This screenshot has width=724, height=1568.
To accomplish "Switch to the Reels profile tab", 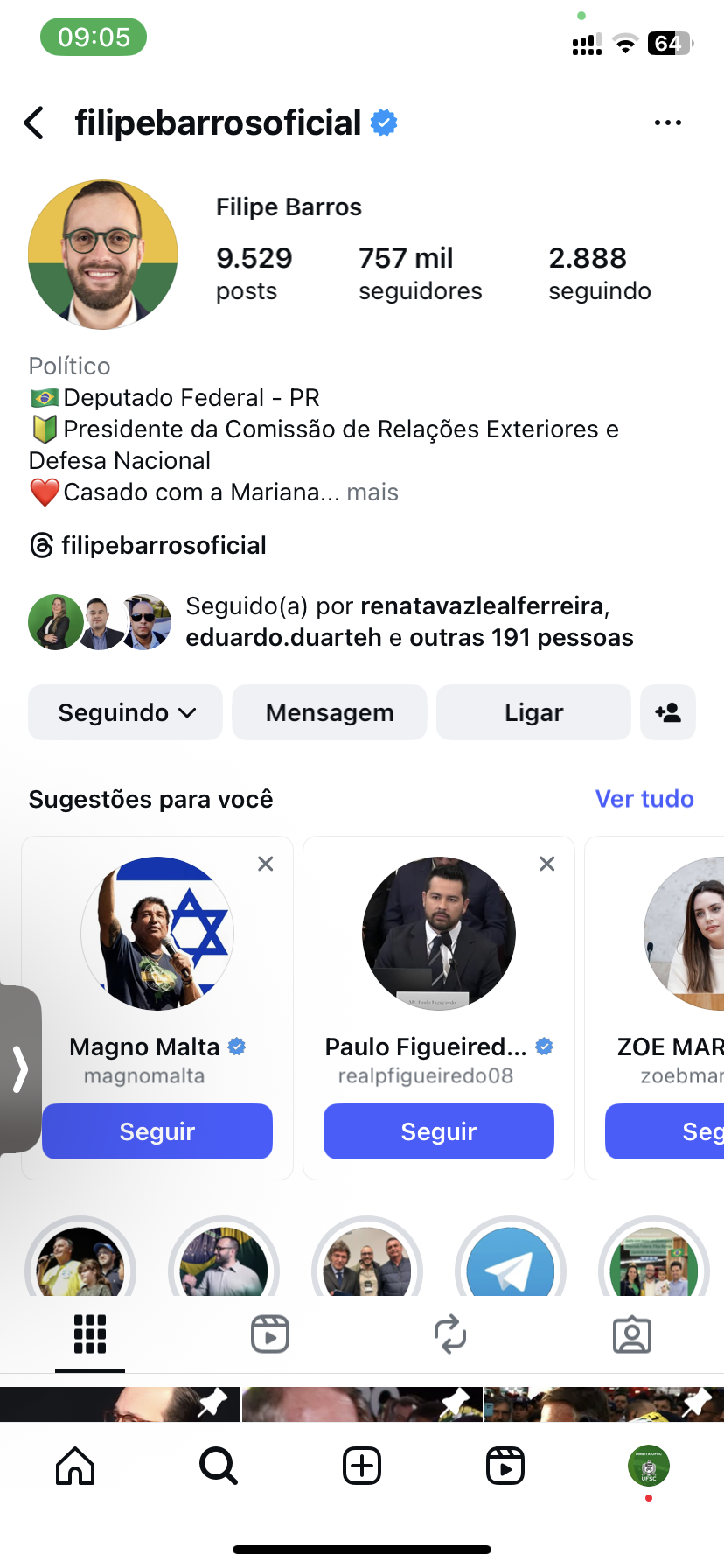I will point(270,1334).
